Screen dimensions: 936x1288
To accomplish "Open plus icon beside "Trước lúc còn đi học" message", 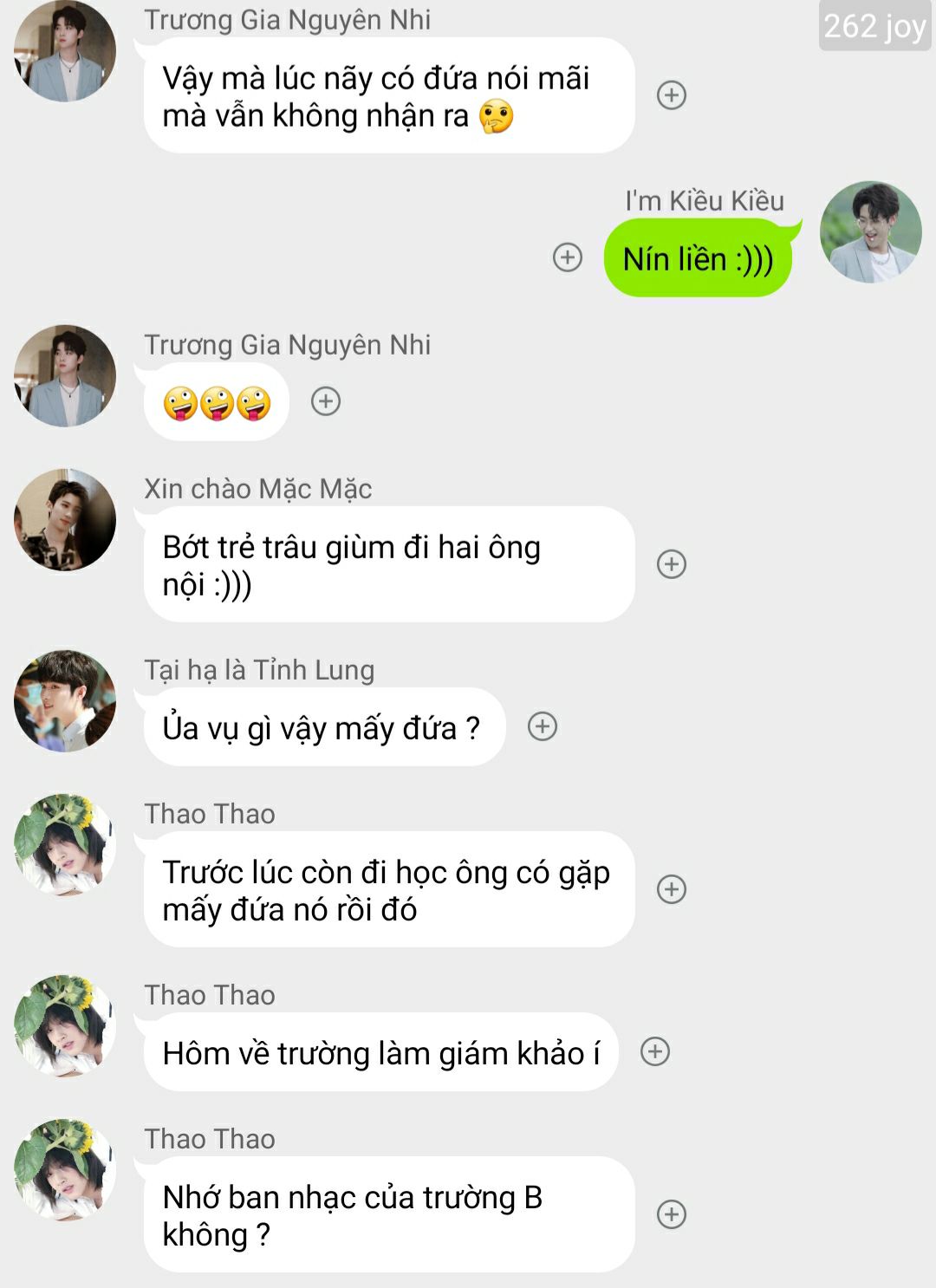I will click(x=672, y=889).
